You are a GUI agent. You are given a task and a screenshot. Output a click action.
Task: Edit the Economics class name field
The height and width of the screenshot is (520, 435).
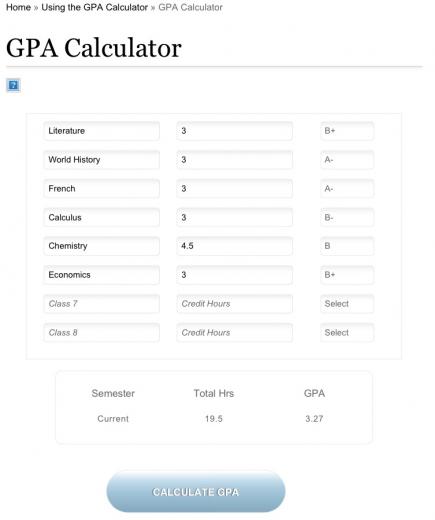(x=101, y=275)
